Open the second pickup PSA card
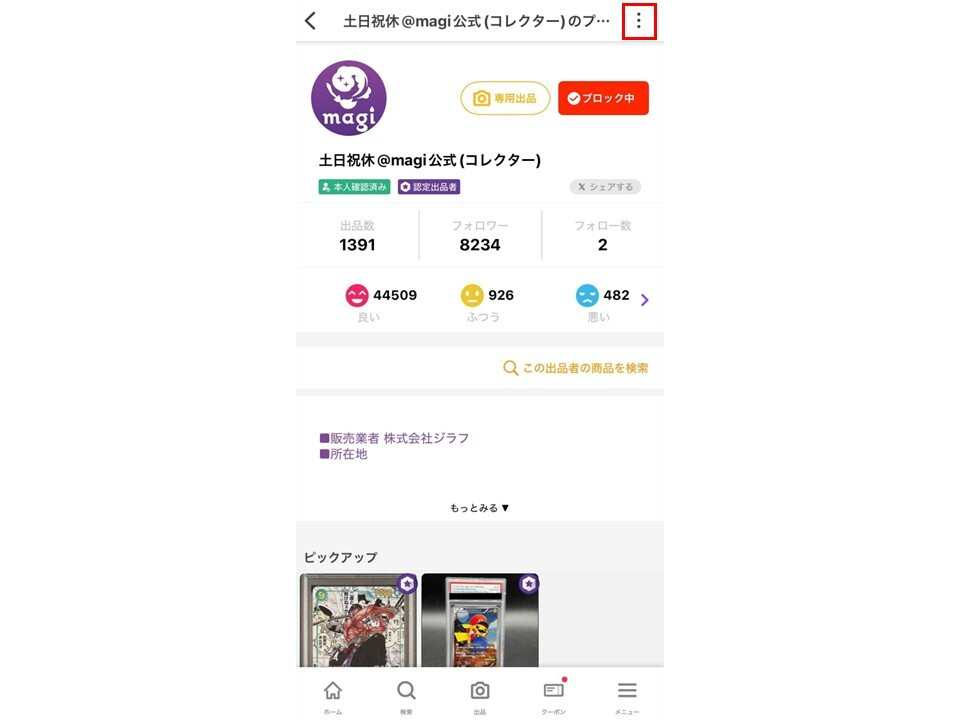Image resolution: width=960 pixels, height=720 pixels. coord(480,620)
